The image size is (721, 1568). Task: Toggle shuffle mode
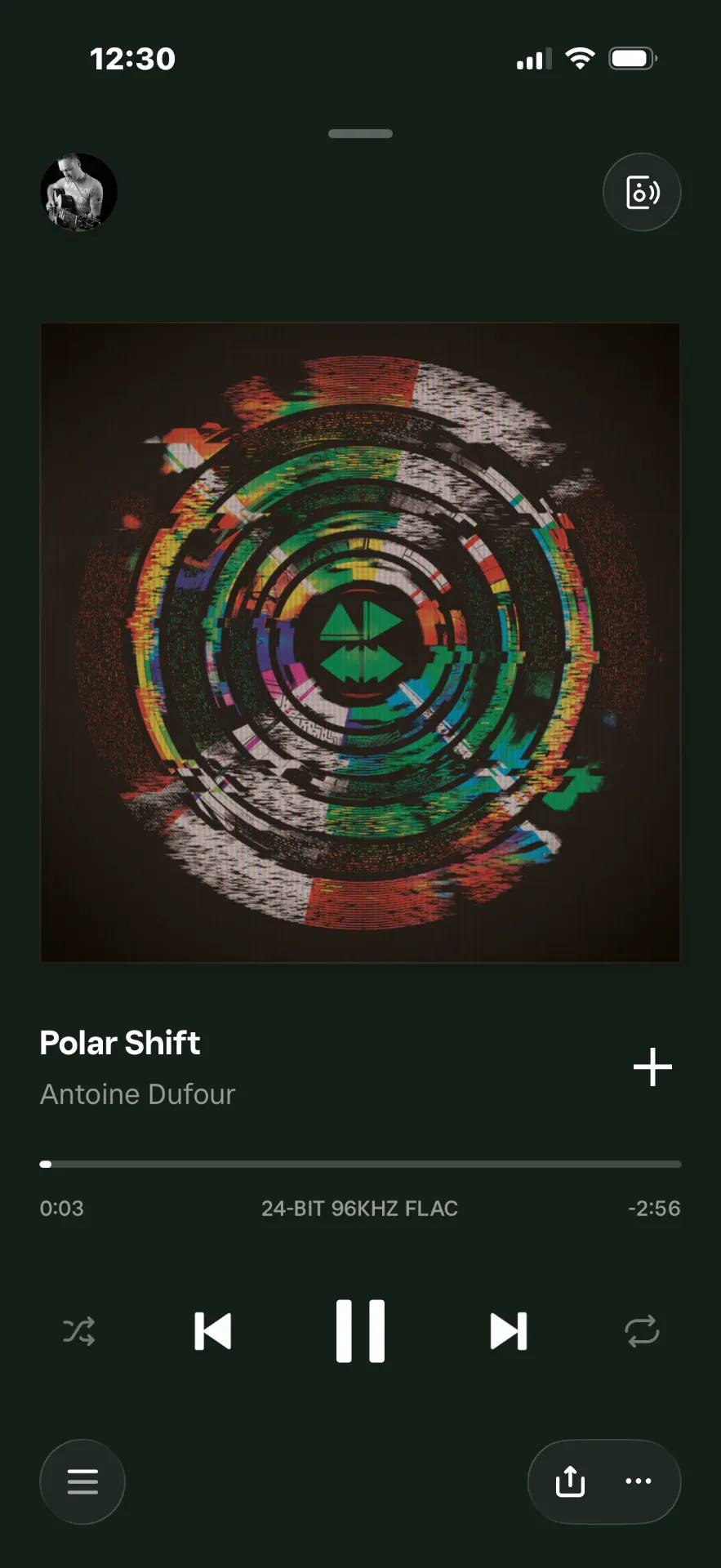(x=79, y=1331)
